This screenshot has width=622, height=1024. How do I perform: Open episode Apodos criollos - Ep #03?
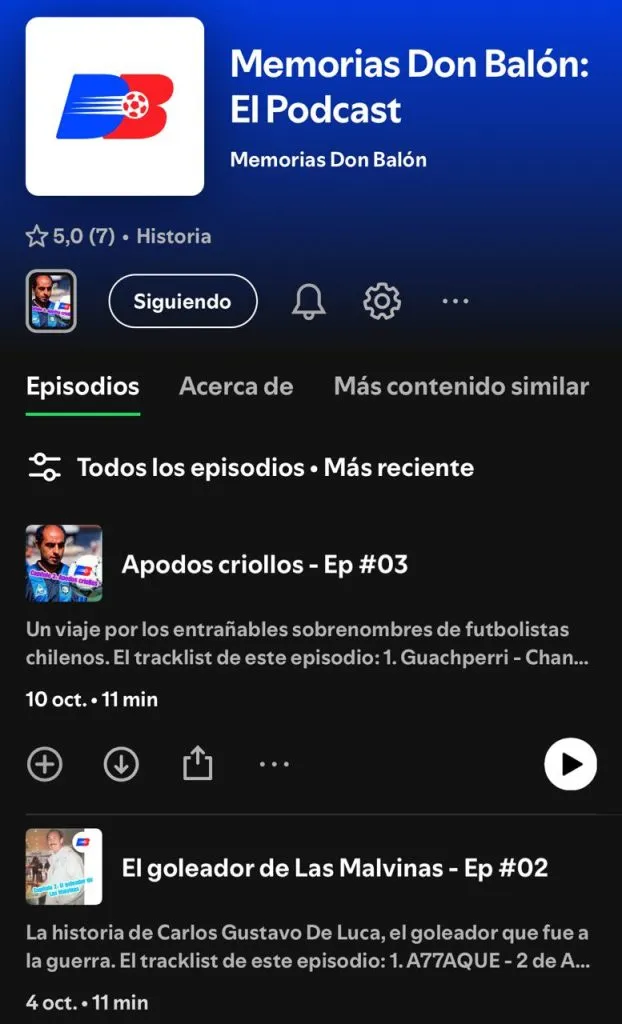tap(264, 564)
